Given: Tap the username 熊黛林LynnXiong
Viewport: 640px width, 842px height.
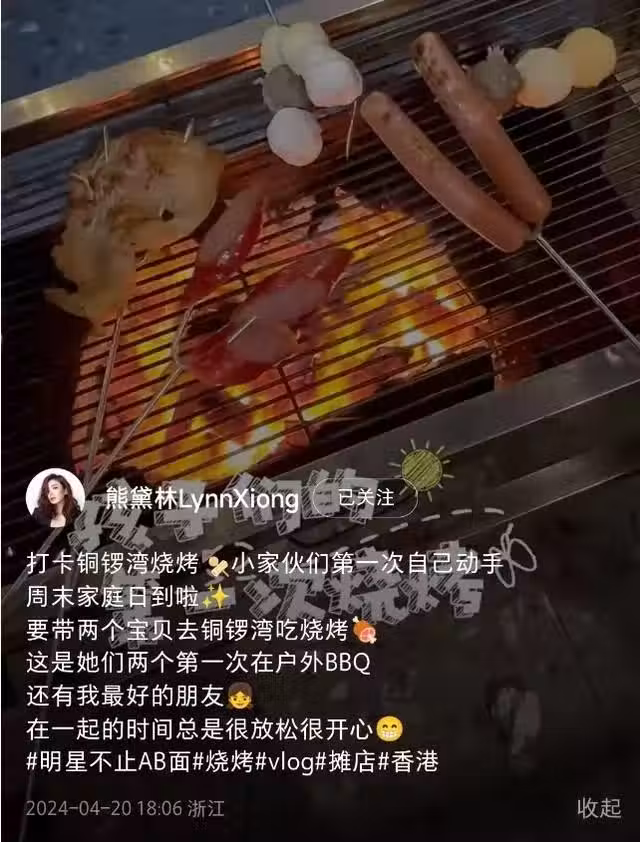Looking at the screenshot, I should click(202, 497).
